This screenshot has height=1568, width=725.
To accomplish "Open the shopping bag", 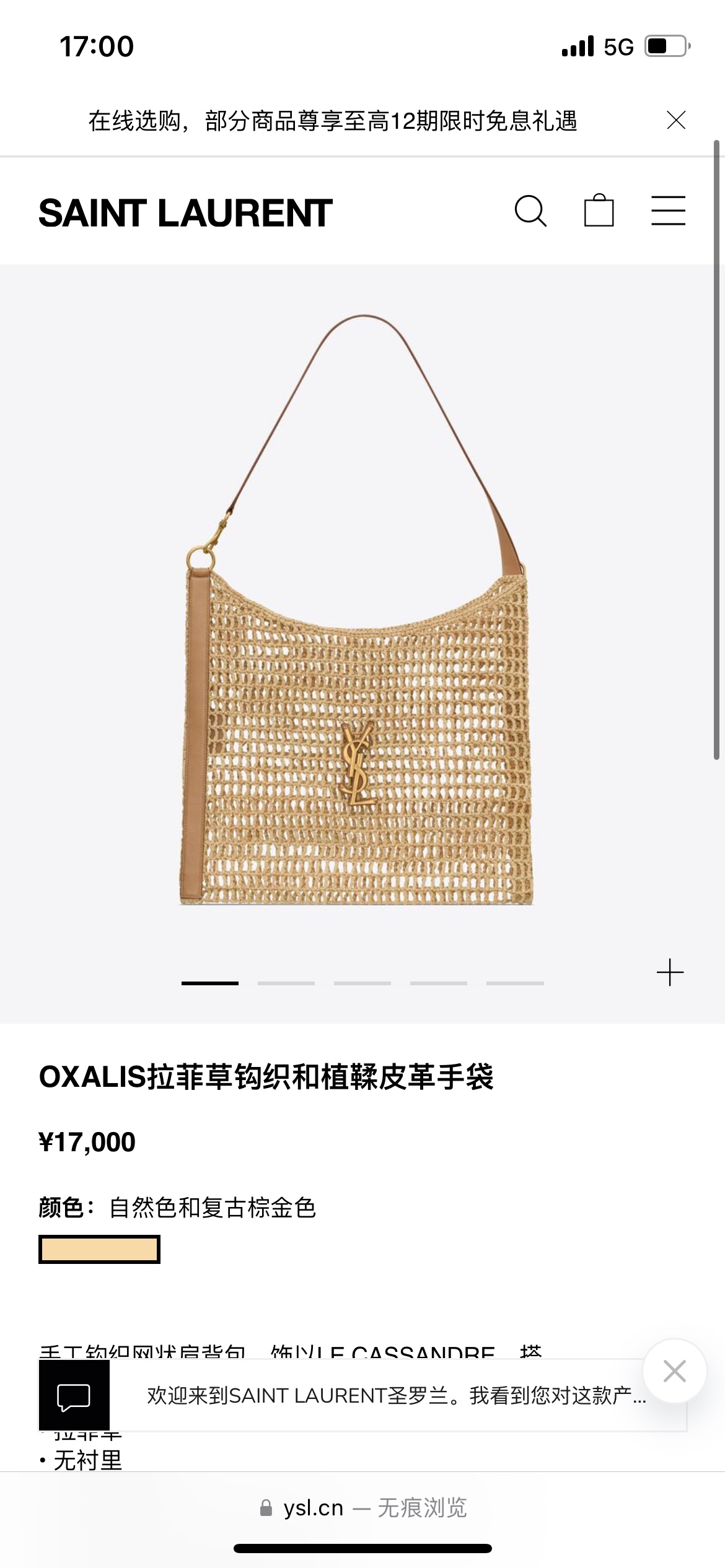I will [599, 211].
